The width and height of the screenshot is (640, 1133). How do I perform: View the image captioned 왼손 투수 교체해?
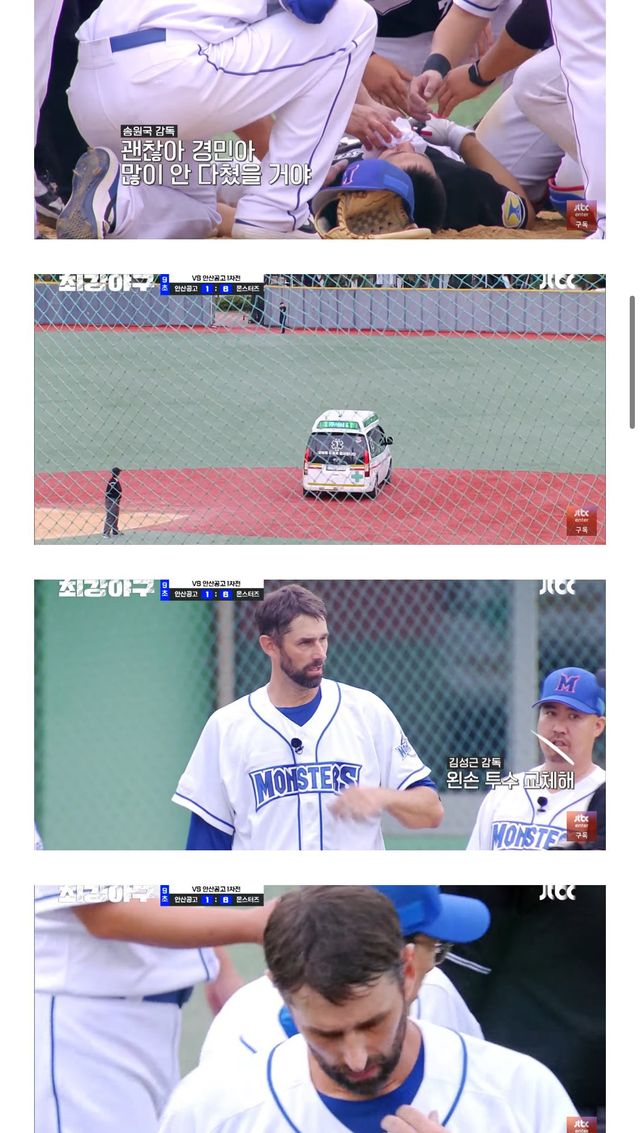point(320,715)
